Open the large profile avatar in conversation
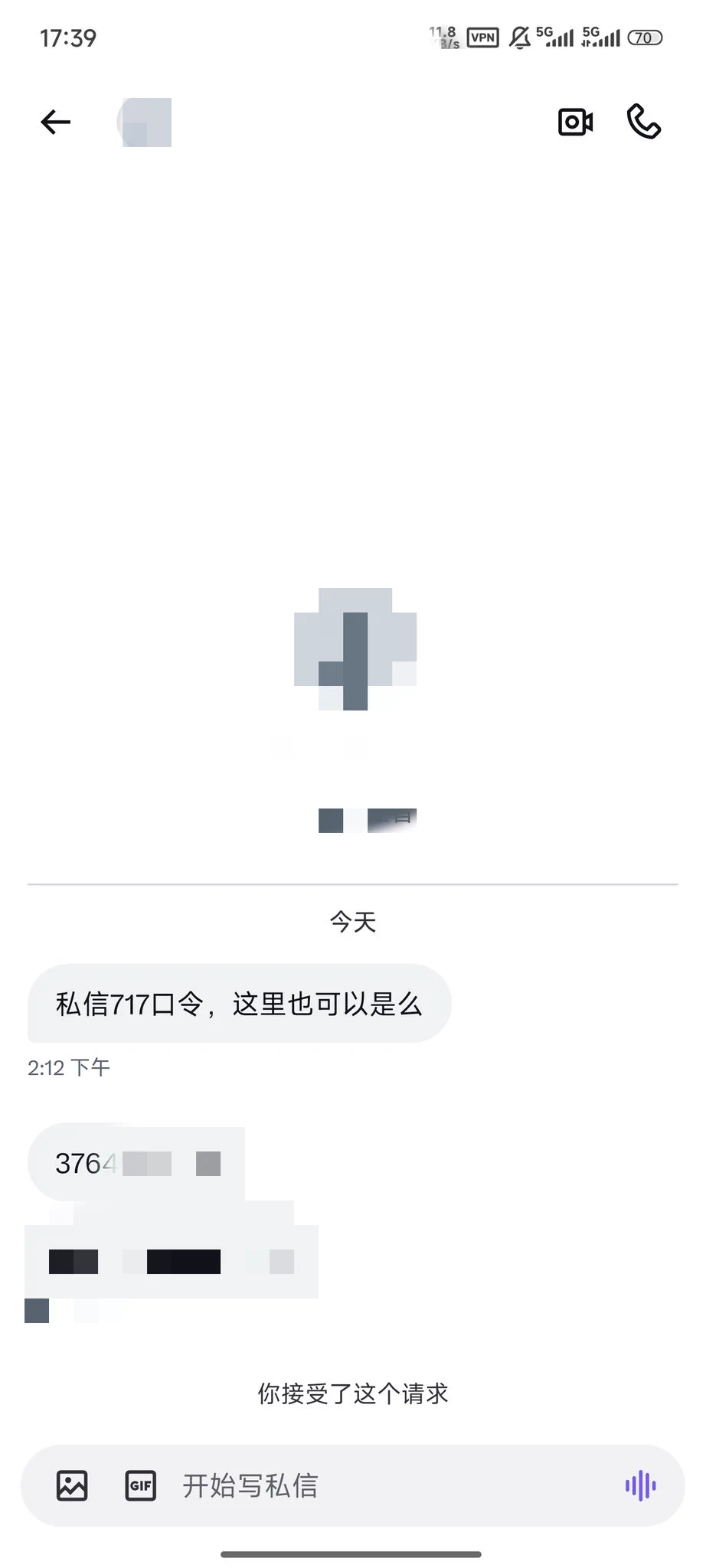706x1568 pixels. [355, 648]
